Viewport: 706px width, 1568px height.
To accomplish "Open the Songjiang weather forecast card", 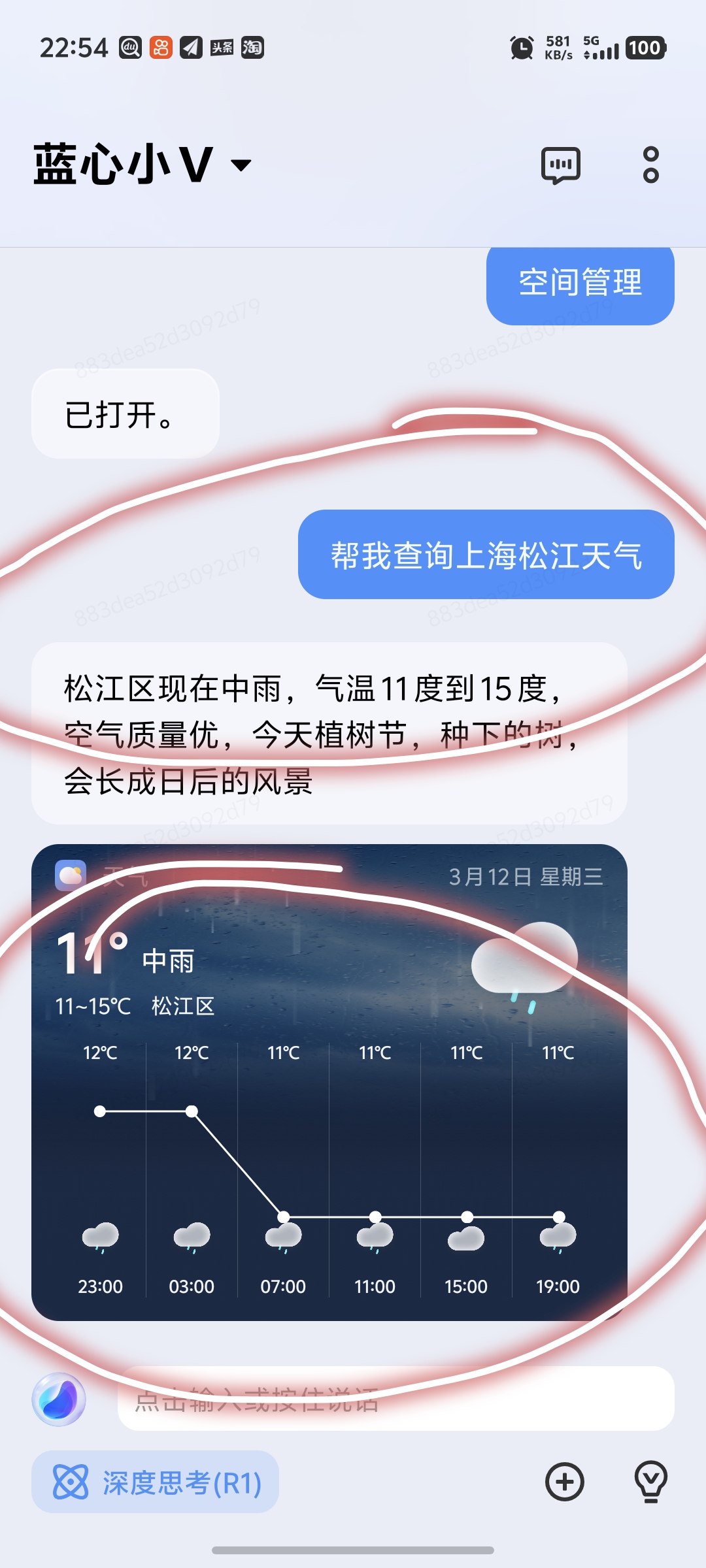I will [x=329, y=1082].
